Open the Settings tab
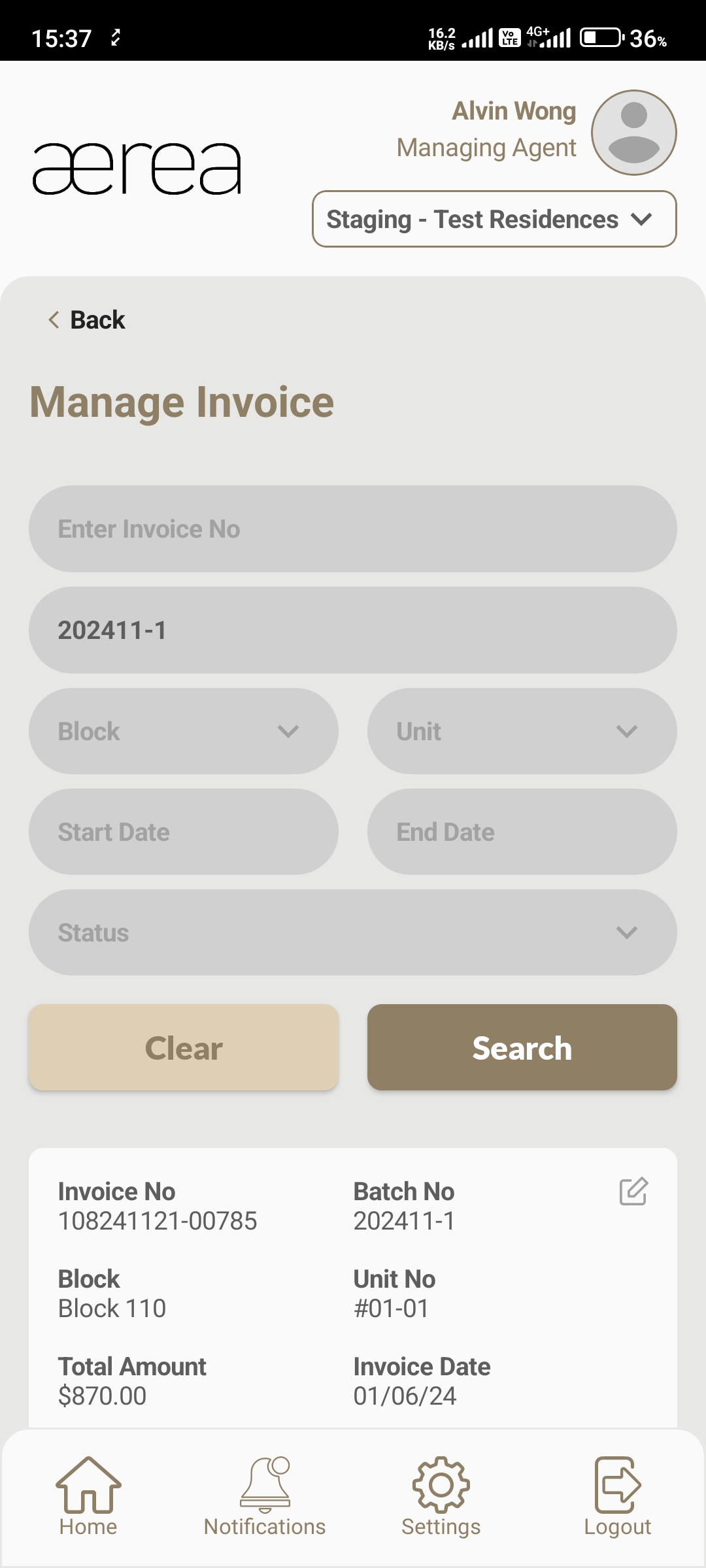The width and height of the screenshot is (706, 1568). 441,1497
